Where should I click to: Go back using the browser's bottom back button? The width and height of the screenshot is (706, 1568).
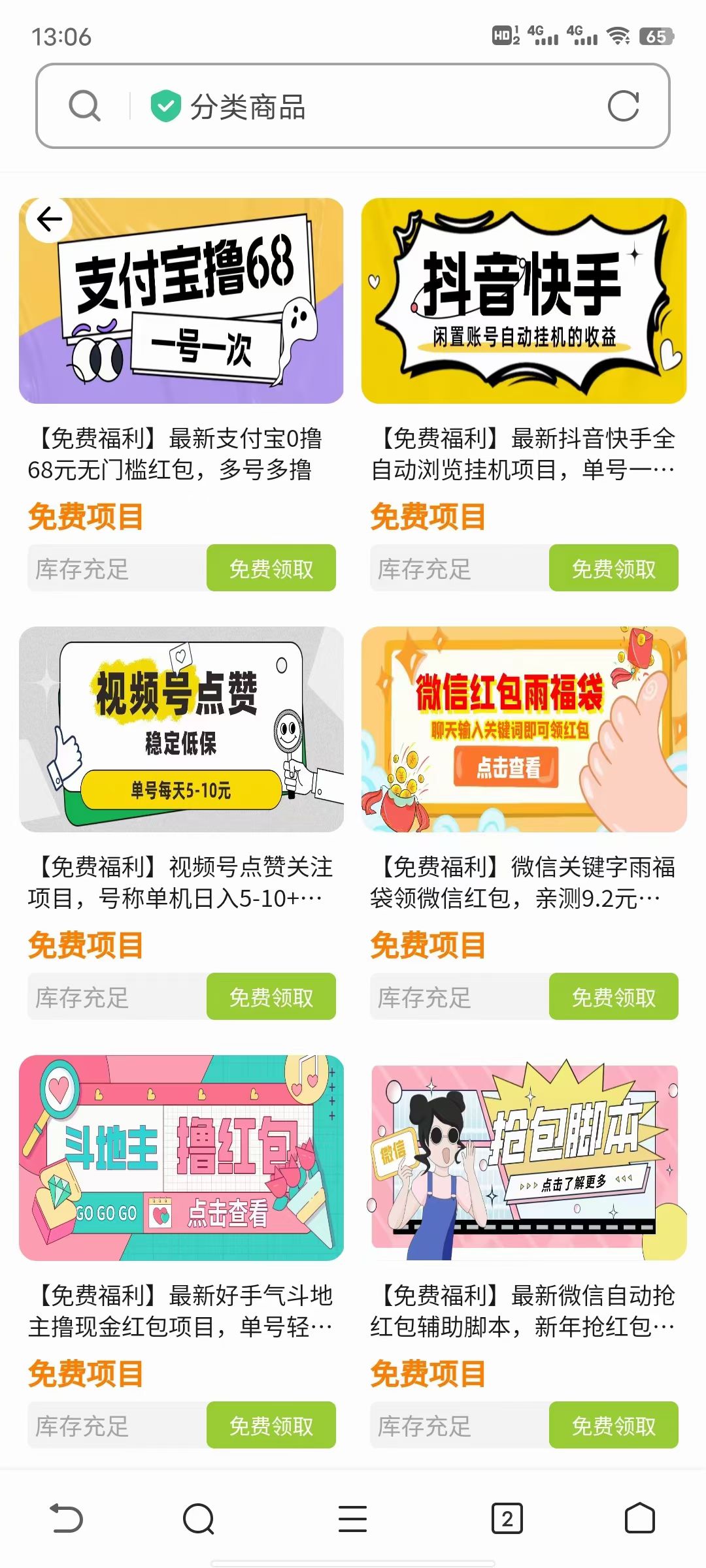[x=67, y=1518]
